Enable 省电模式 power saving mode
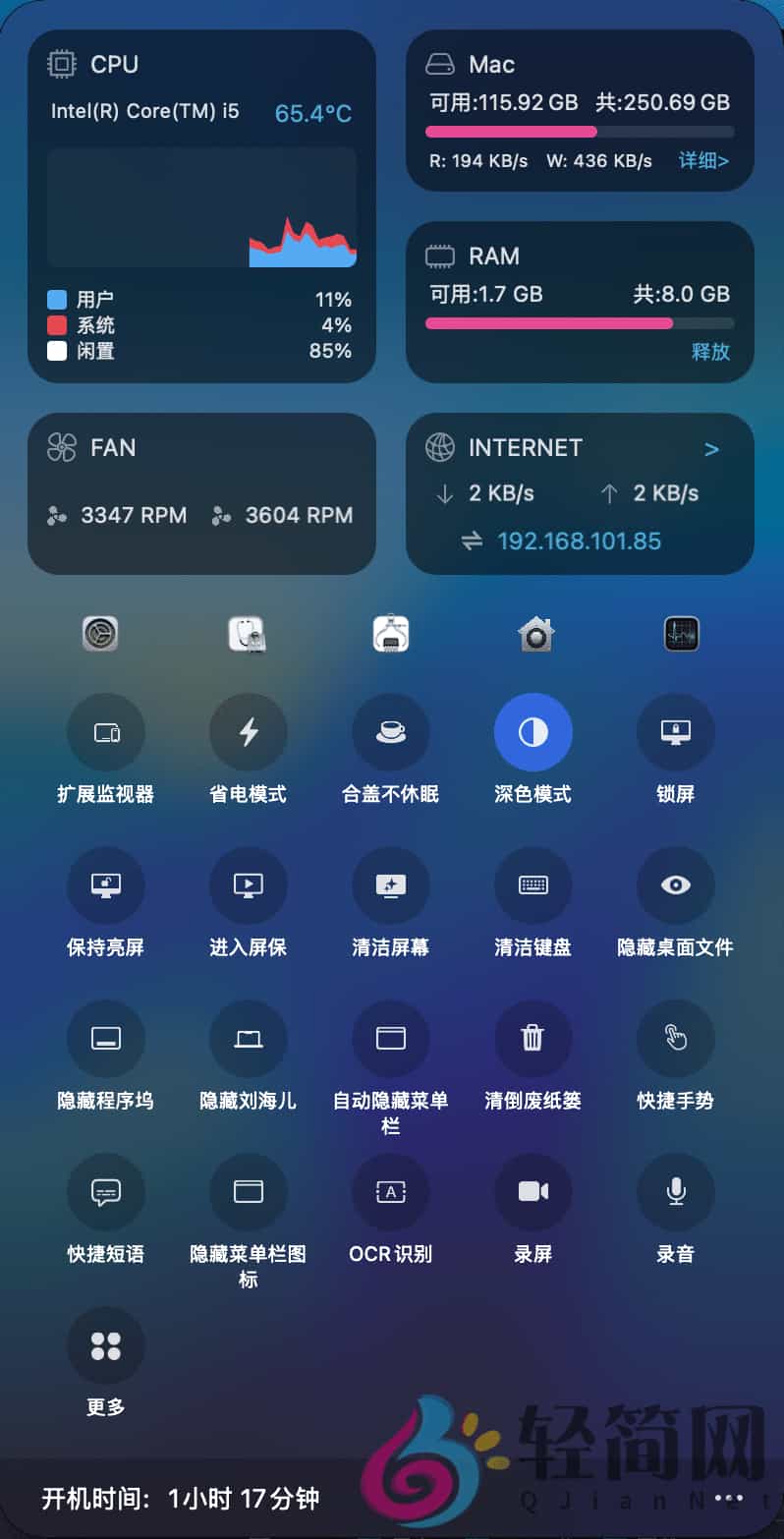The width and height of the screenshot is (784, 1539). [249, 731]
